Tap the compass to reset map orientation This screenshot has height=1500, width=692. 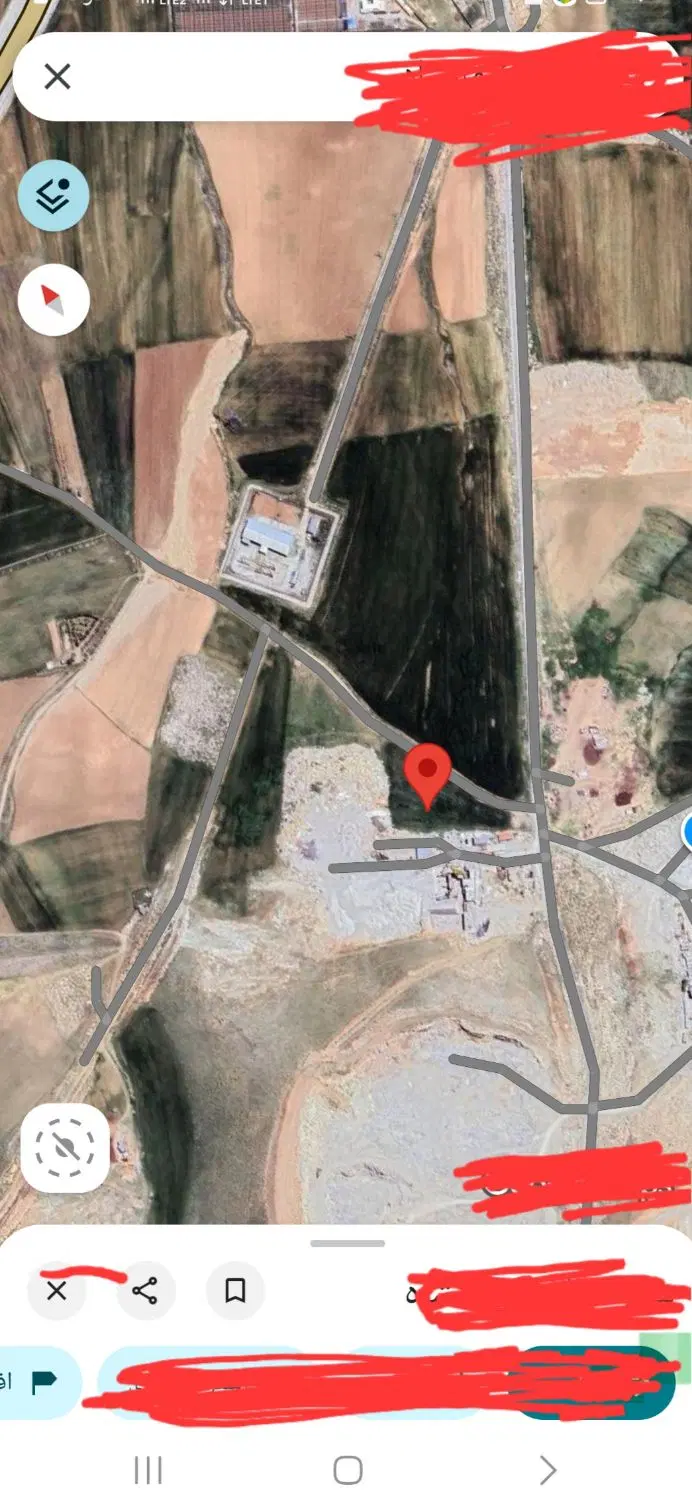[x=53, y=300]
